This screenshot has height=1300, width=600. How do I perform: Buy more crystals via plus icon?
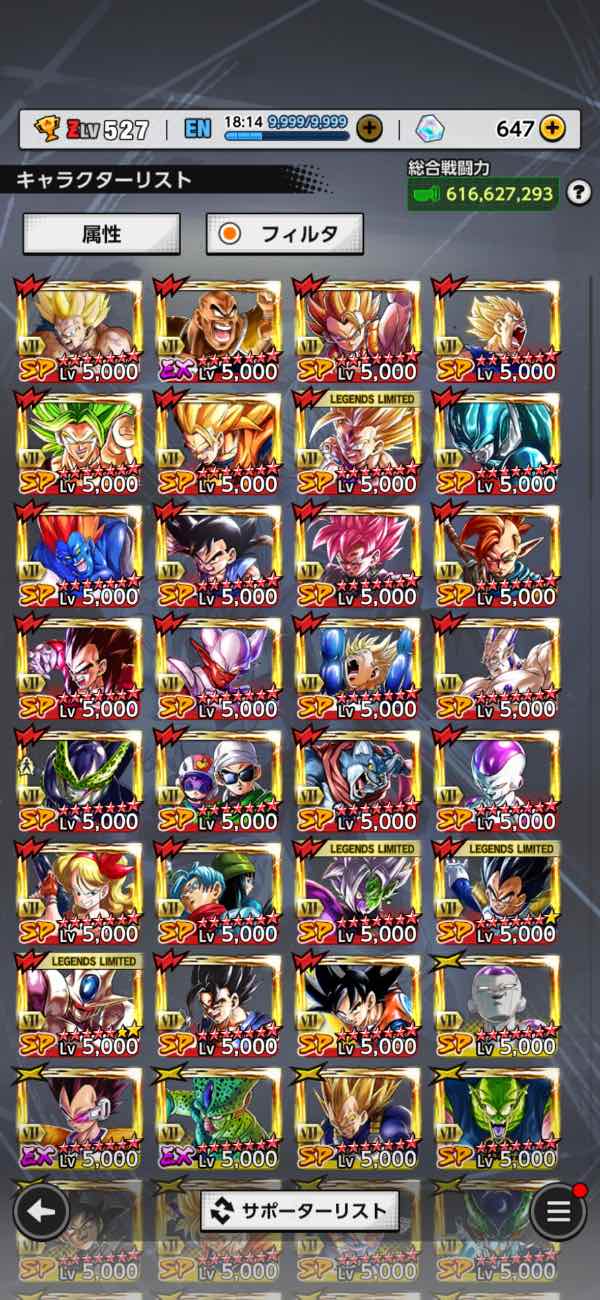pos(552,128)
